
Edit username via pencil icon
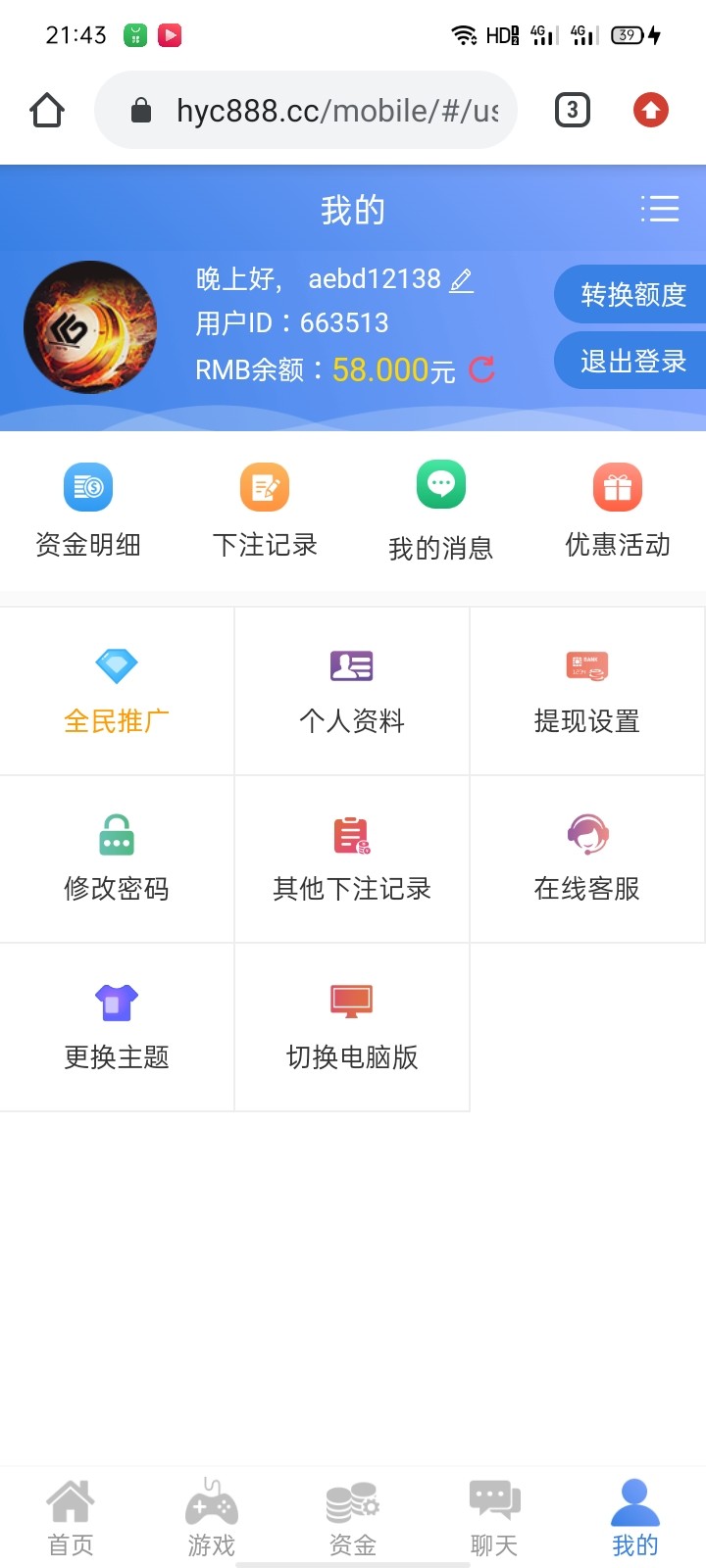click(x=462, y=279)
